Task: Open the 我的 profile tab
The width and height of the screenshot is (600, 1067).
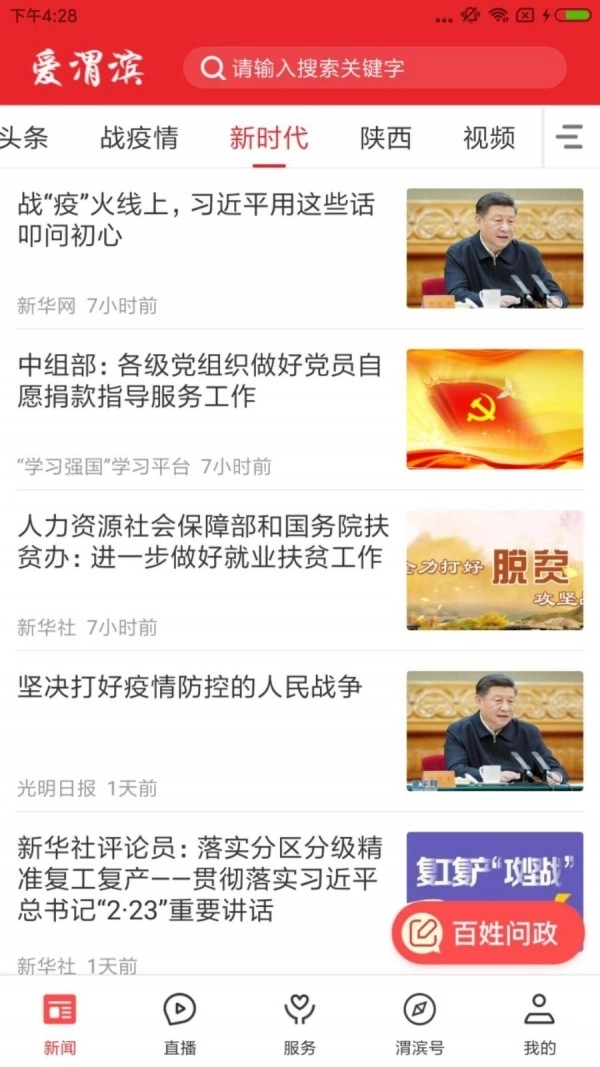Action: point(539,1024)
